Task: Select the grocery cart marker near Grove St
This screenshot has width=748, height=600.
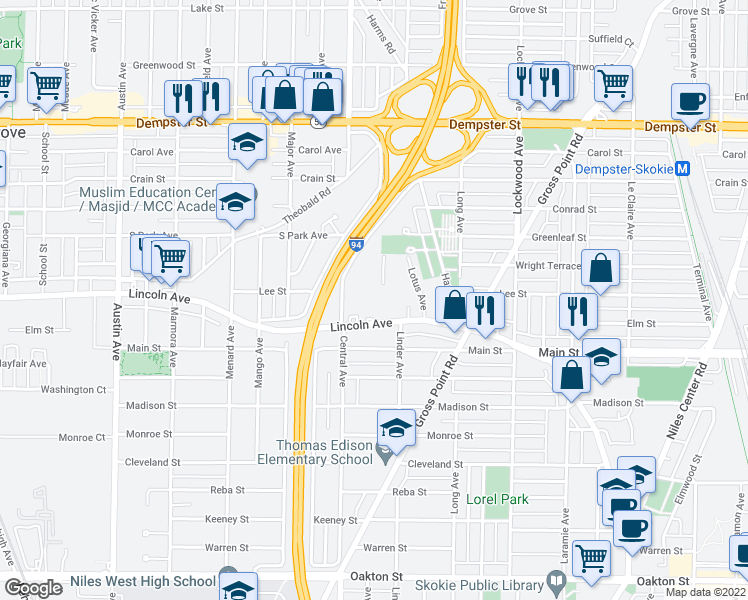Action: [x=613, y=85]
